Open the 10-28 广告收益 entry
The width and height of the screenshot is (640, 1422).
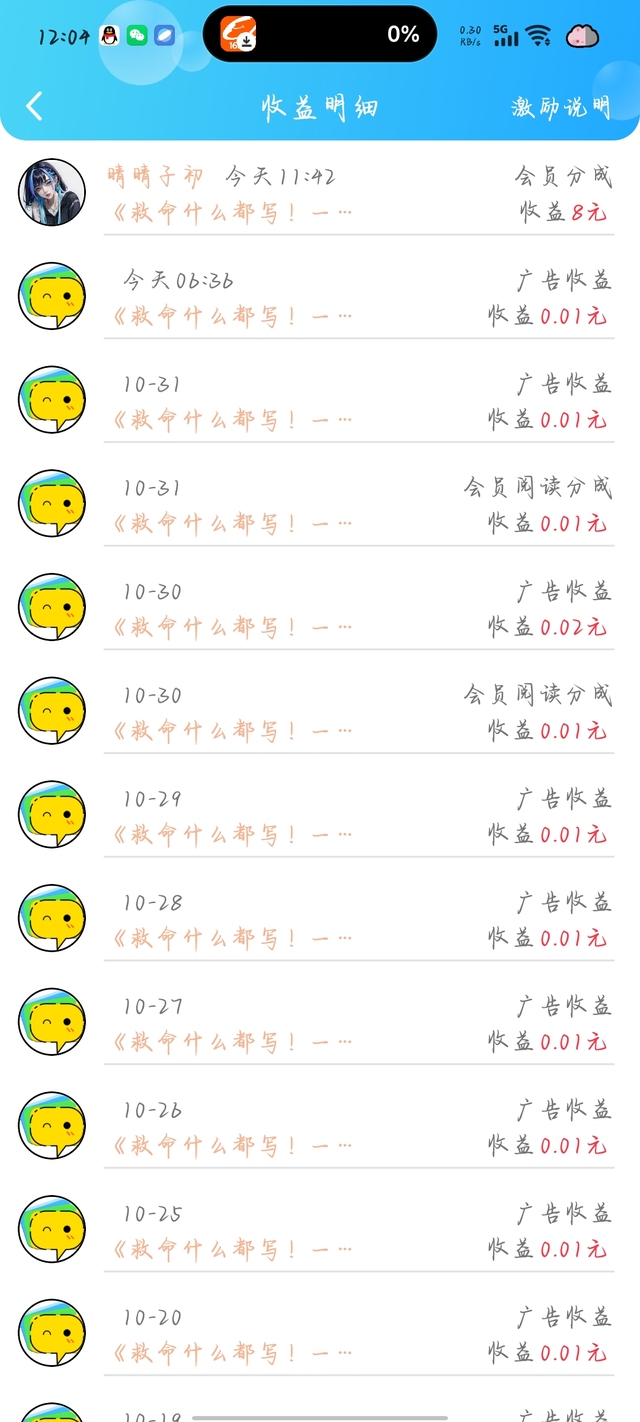[358, 920]
